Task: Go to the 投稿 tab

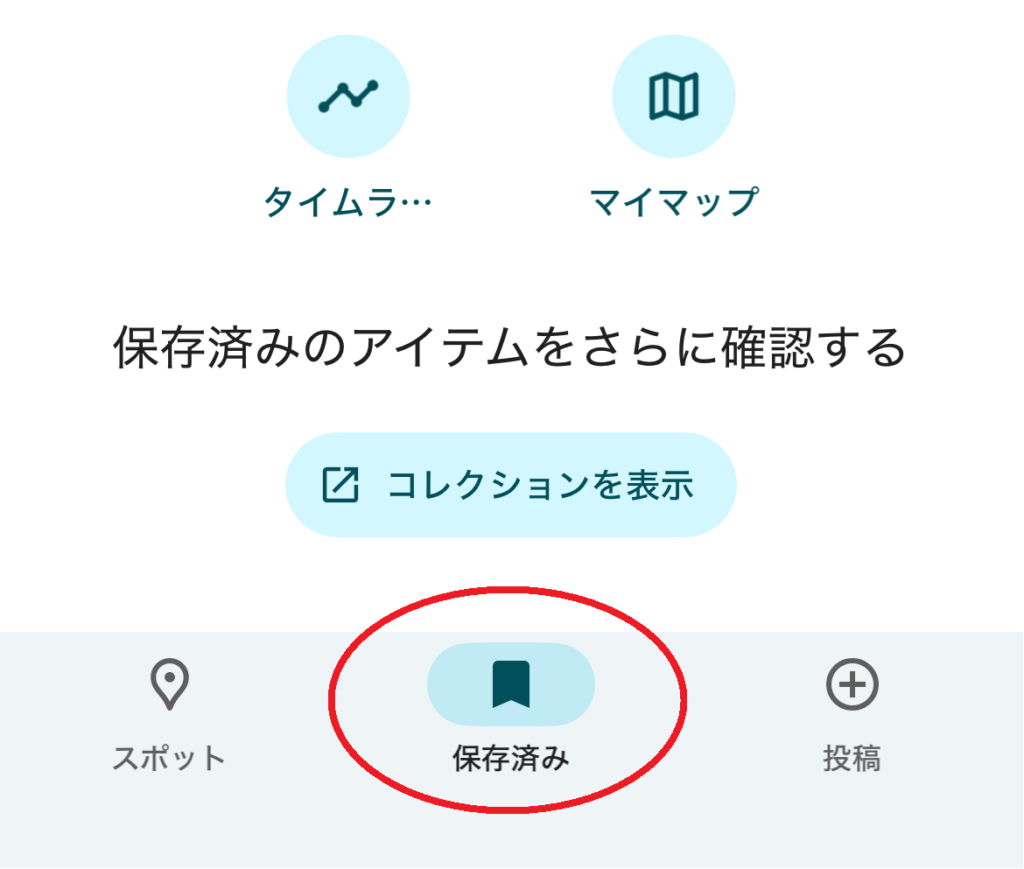Action: click(851, 712)
